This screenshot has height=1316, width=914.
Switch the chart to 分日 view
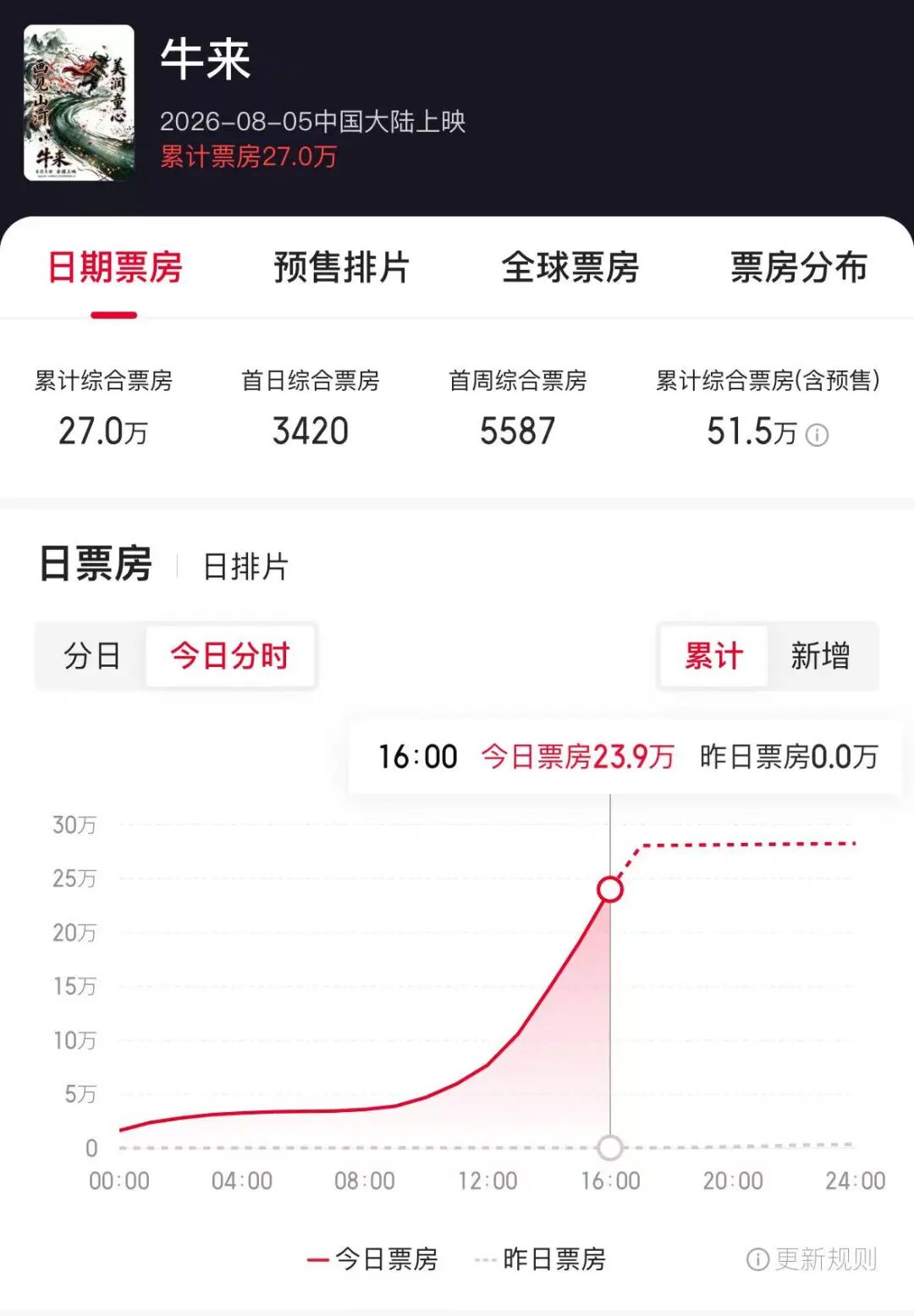click(x=91, y=656)
